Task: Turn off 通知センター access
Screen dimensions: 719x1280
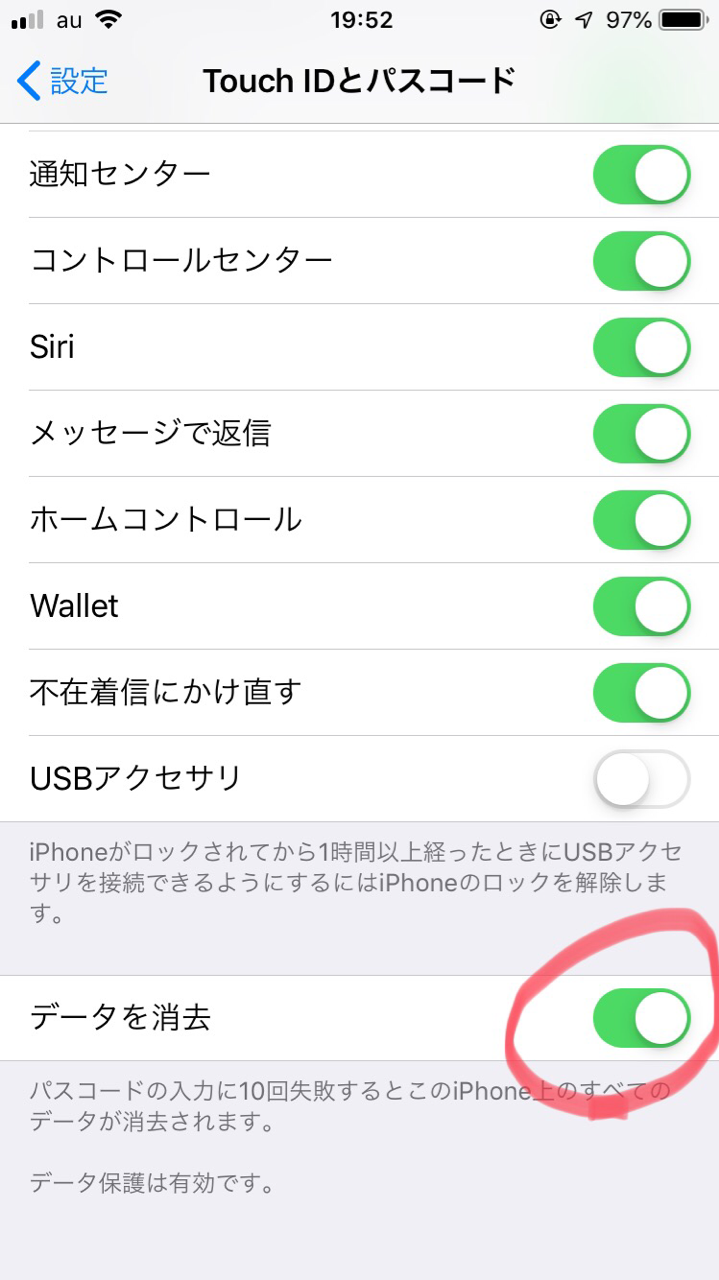Action: [x=641, y=175]
